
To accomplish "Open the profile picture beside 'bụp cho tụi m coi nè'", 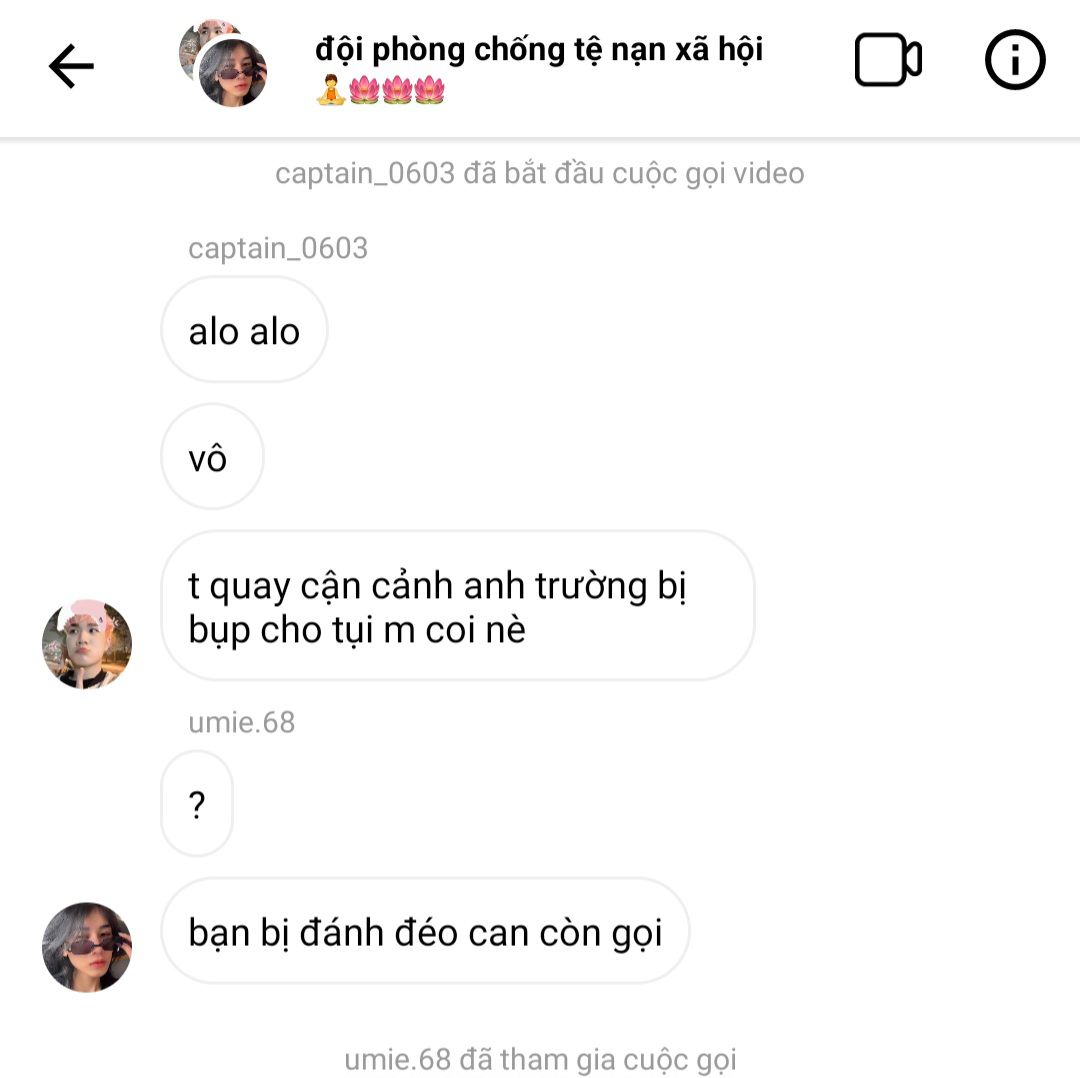I will pyautogui.click(x=87, y=645).
